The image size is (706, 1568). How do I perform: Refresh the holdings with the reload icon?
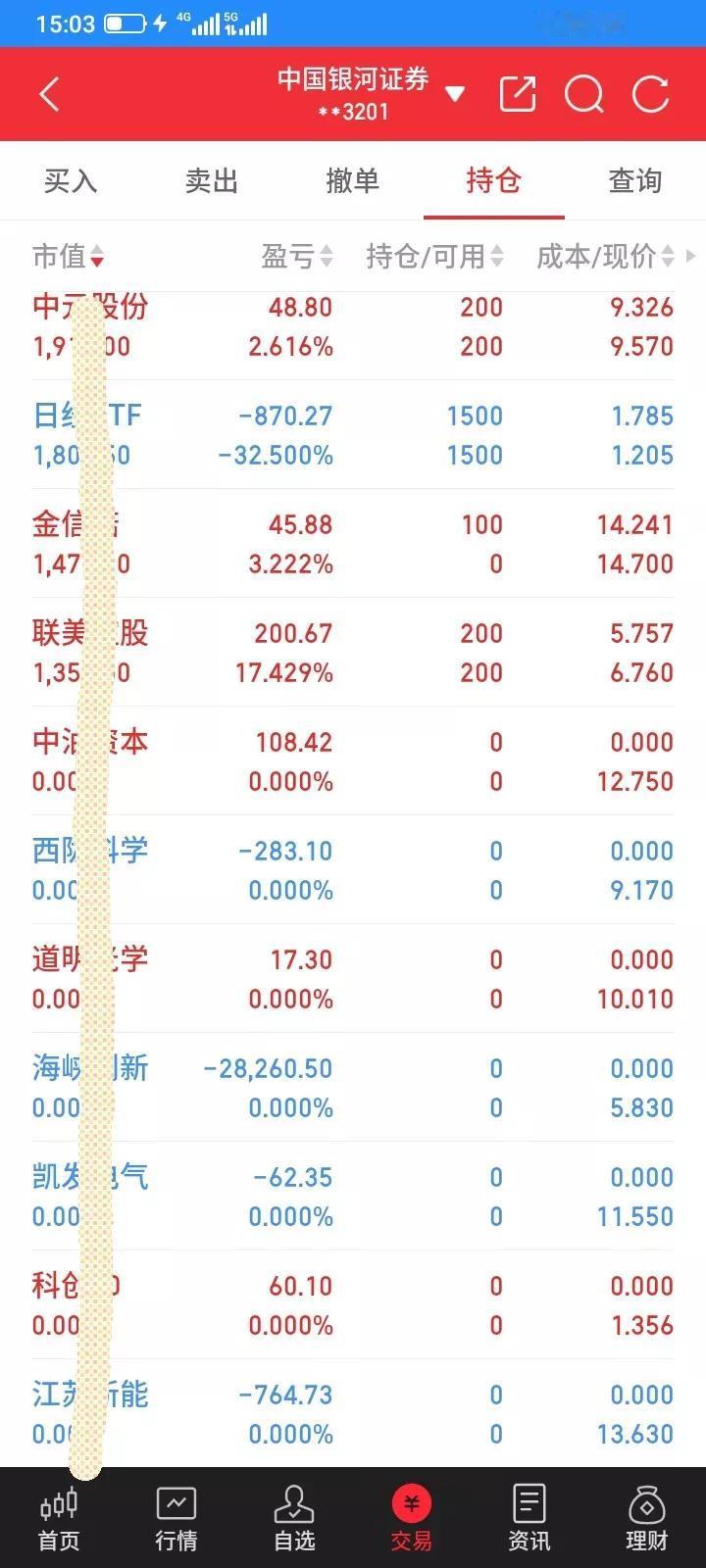(651, 94)
